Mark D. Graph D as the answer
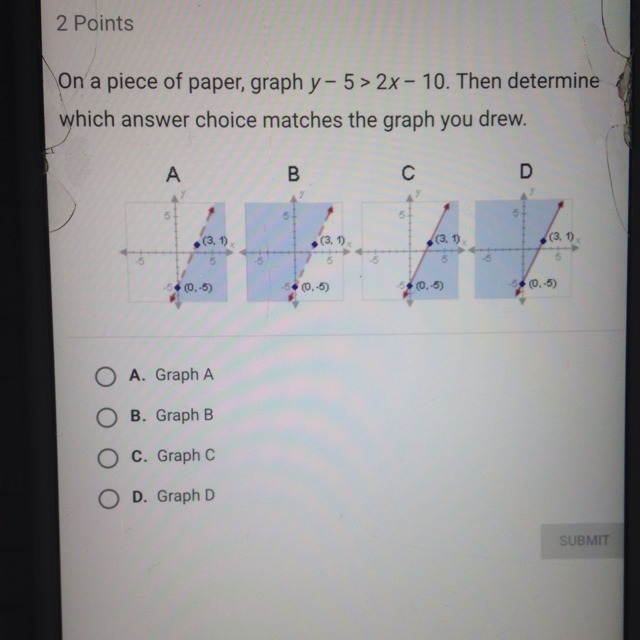The width and height of the screenshot is (640, 640). click(105, 496)
